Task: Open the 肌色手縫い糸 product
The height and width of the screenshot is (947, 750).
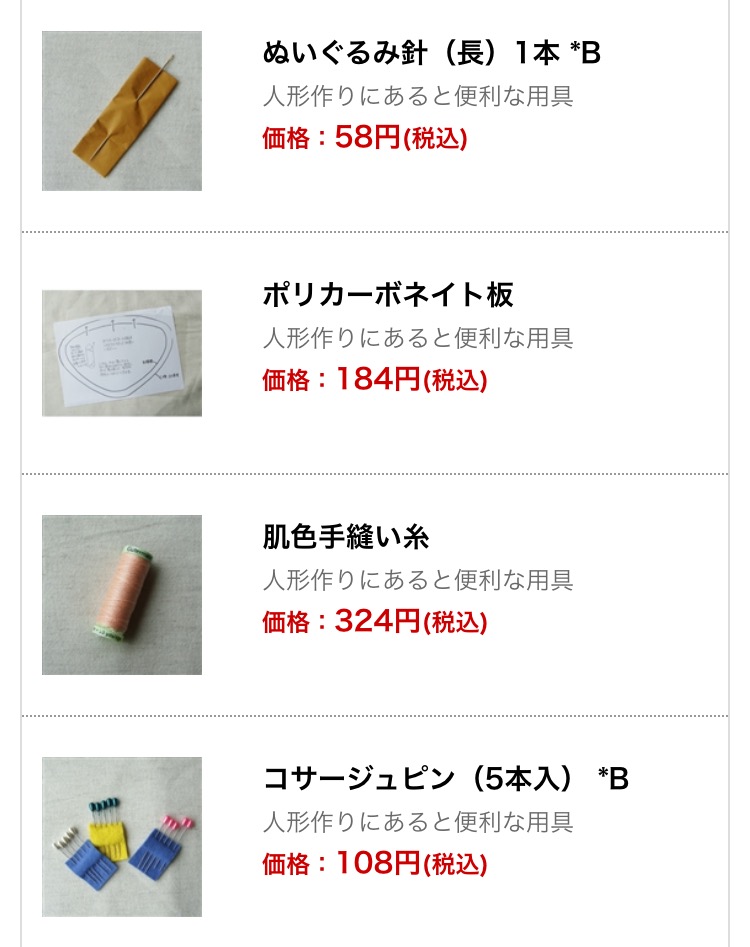Action: tap(346, 537)
